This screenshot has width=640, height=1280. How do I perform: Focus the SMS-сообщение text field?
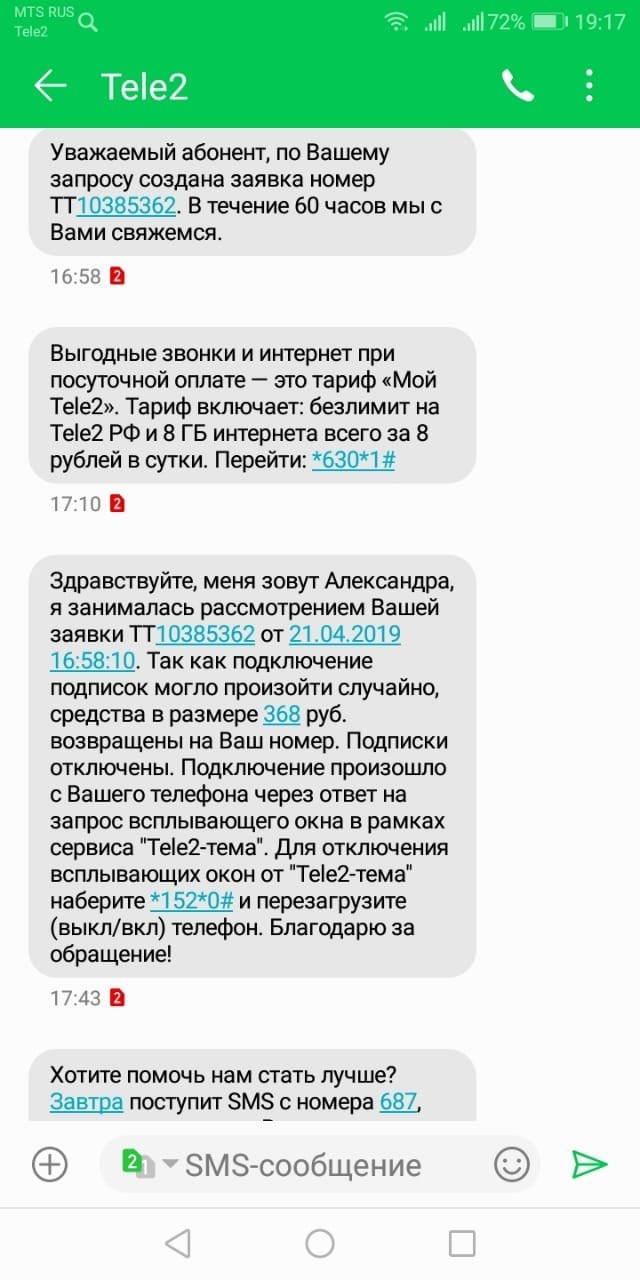[x=320, y=1165]
